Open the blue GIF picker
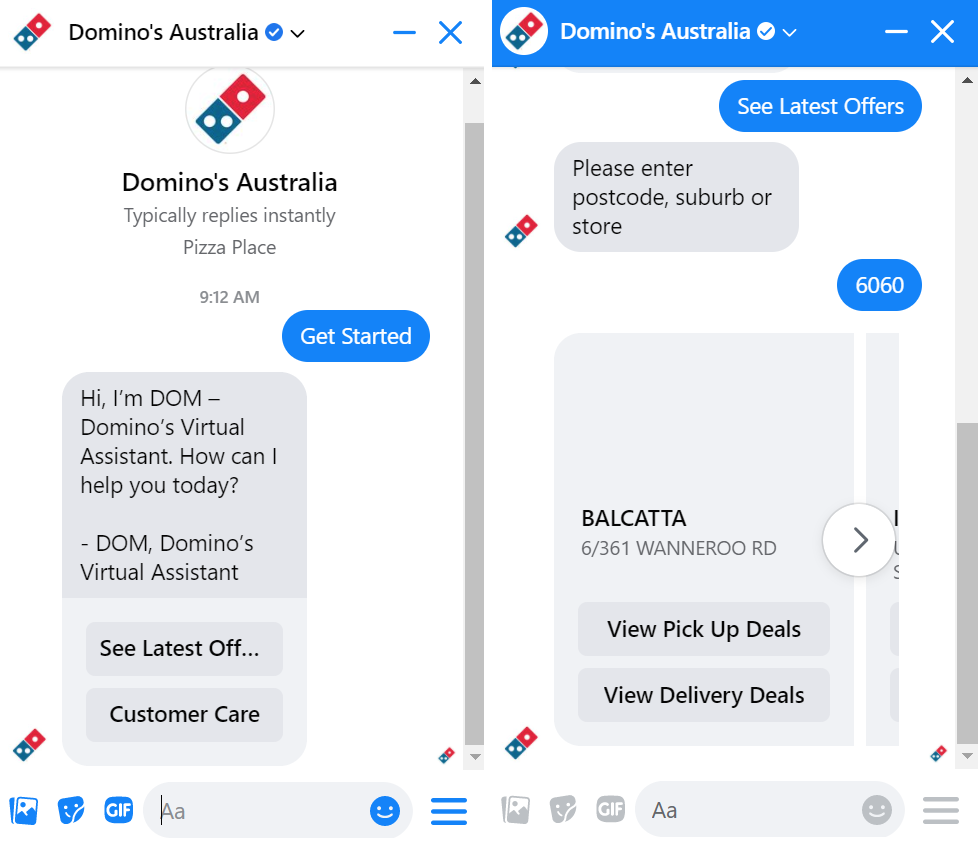978x846 pixels. point(118,810)
